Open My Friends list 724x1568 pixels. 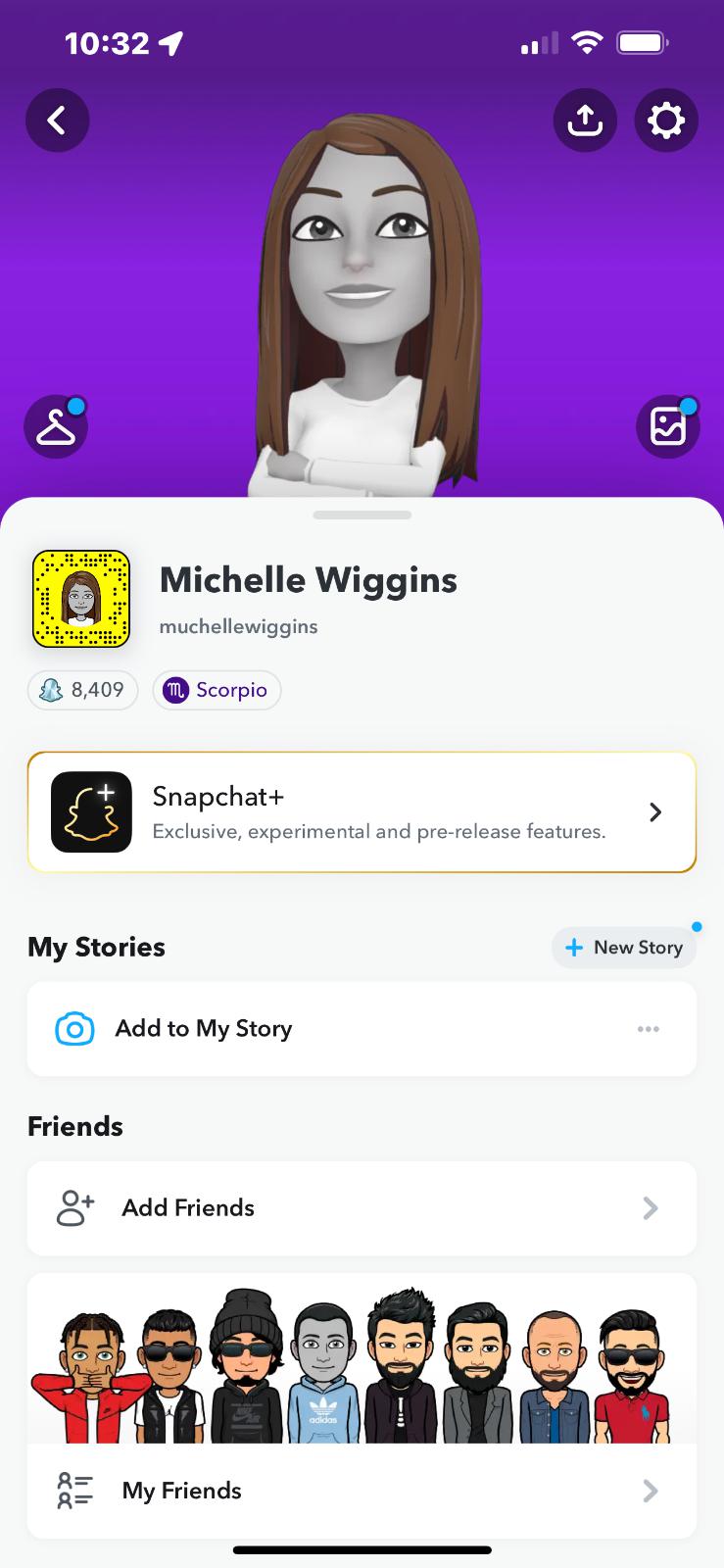(x=362, y=1491)
